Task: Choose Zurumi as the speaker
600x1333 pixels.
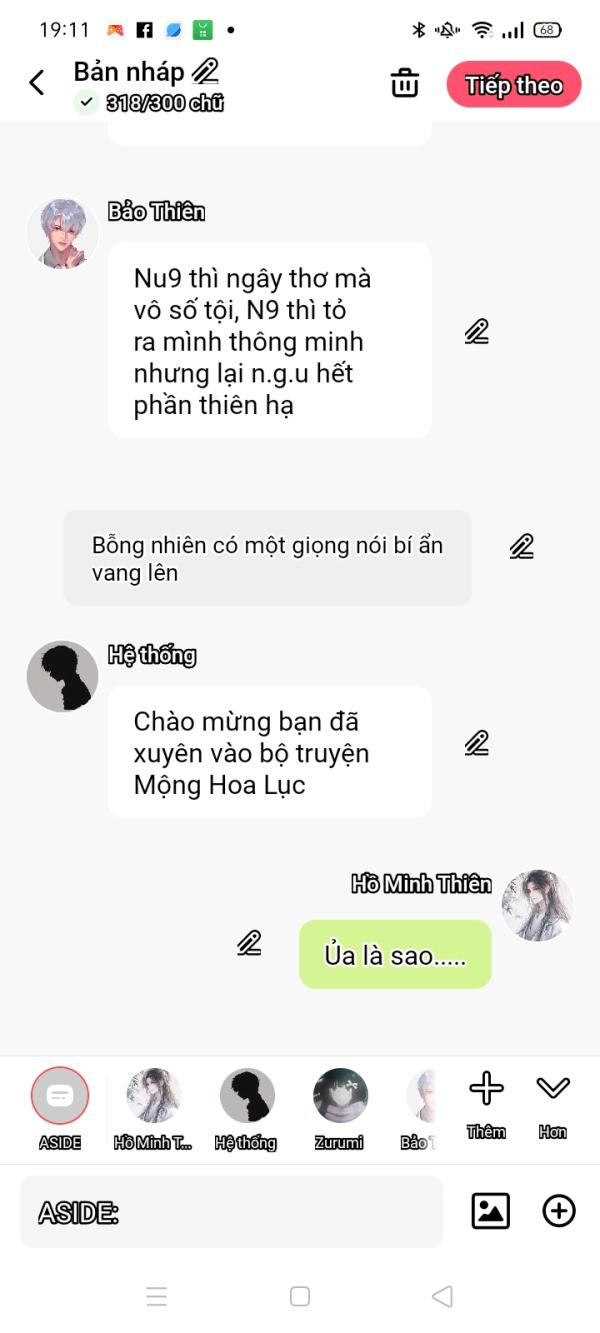Action: (340, 1097)
